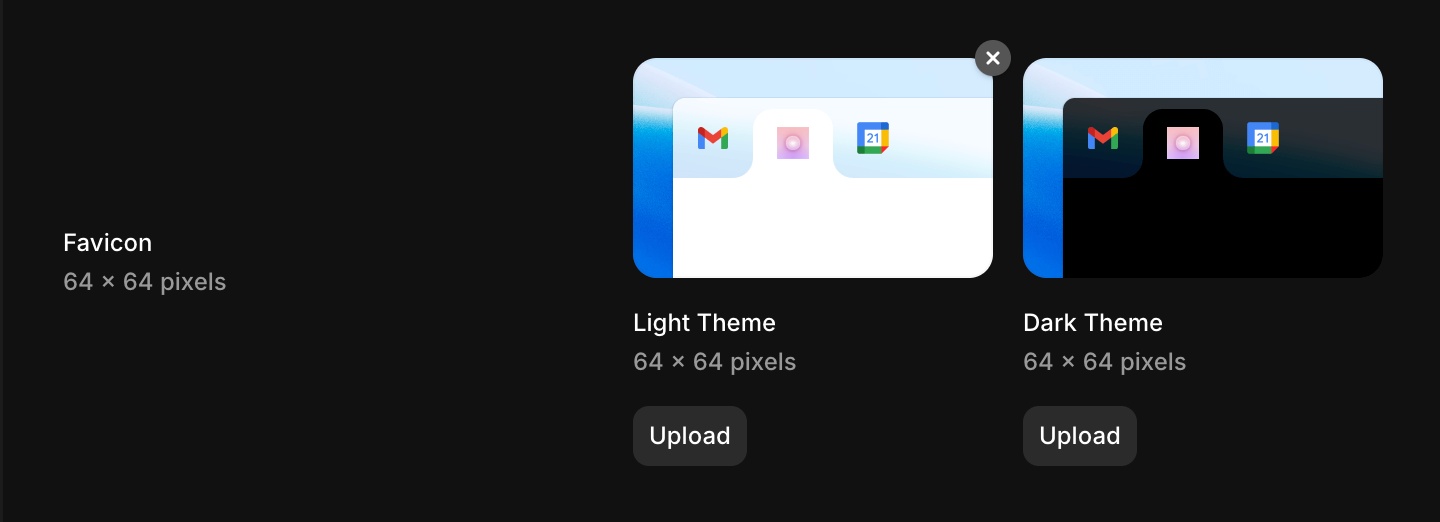Open the Dark Theme favicon preview
This screenshot has height=522, width=1440.
pyautogui.click(x=1202, y=168)
